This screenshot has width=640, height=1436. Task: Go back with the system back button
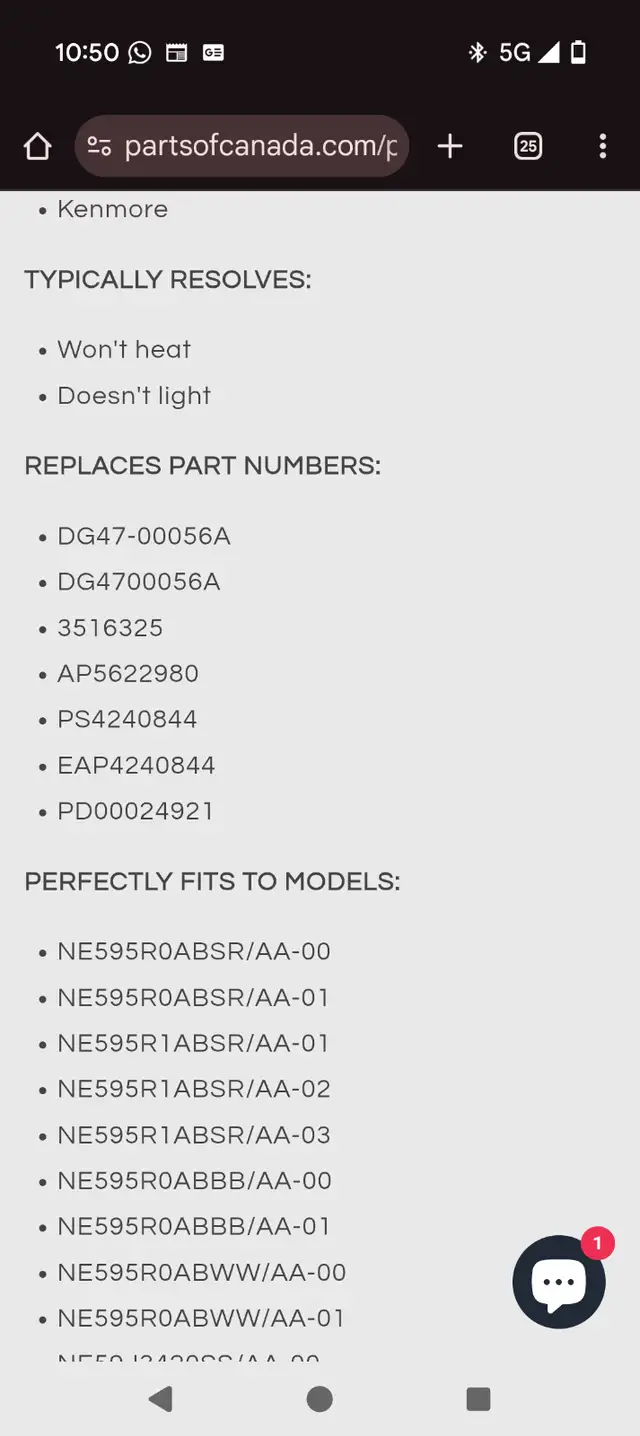point(160,1398)
